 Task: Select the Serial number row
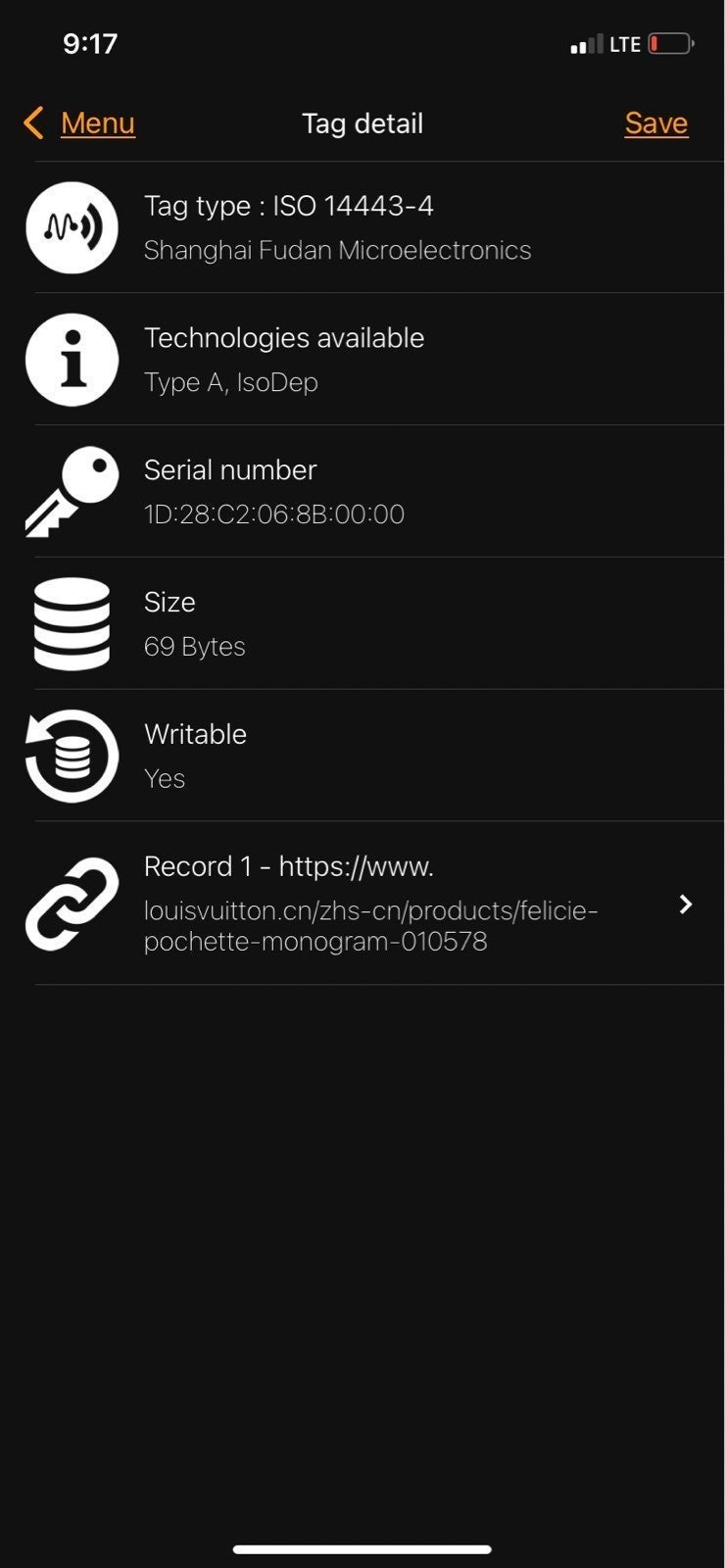(x=362, y=492)
